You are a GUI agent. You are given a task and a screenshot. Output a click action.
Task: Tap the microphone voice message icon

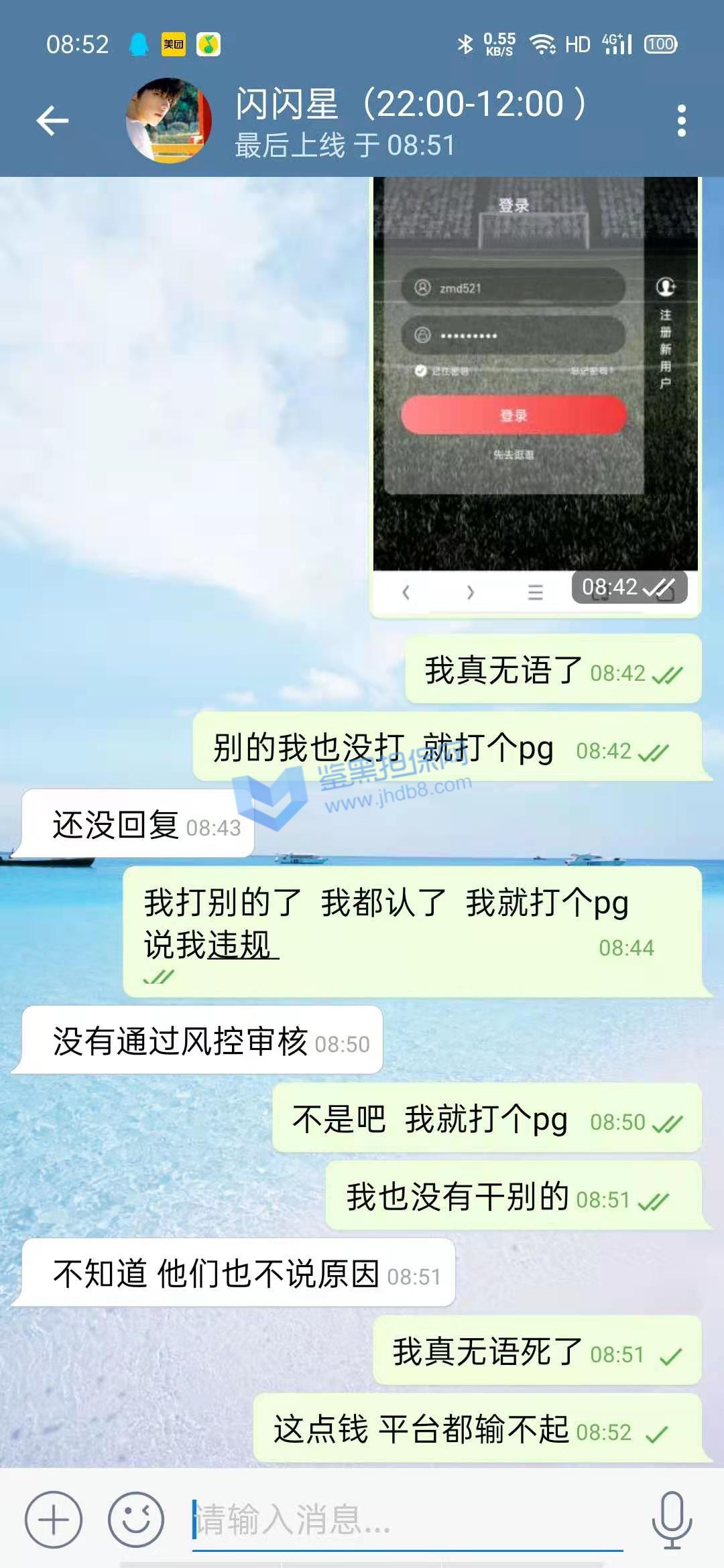(x=671, y=1519)
